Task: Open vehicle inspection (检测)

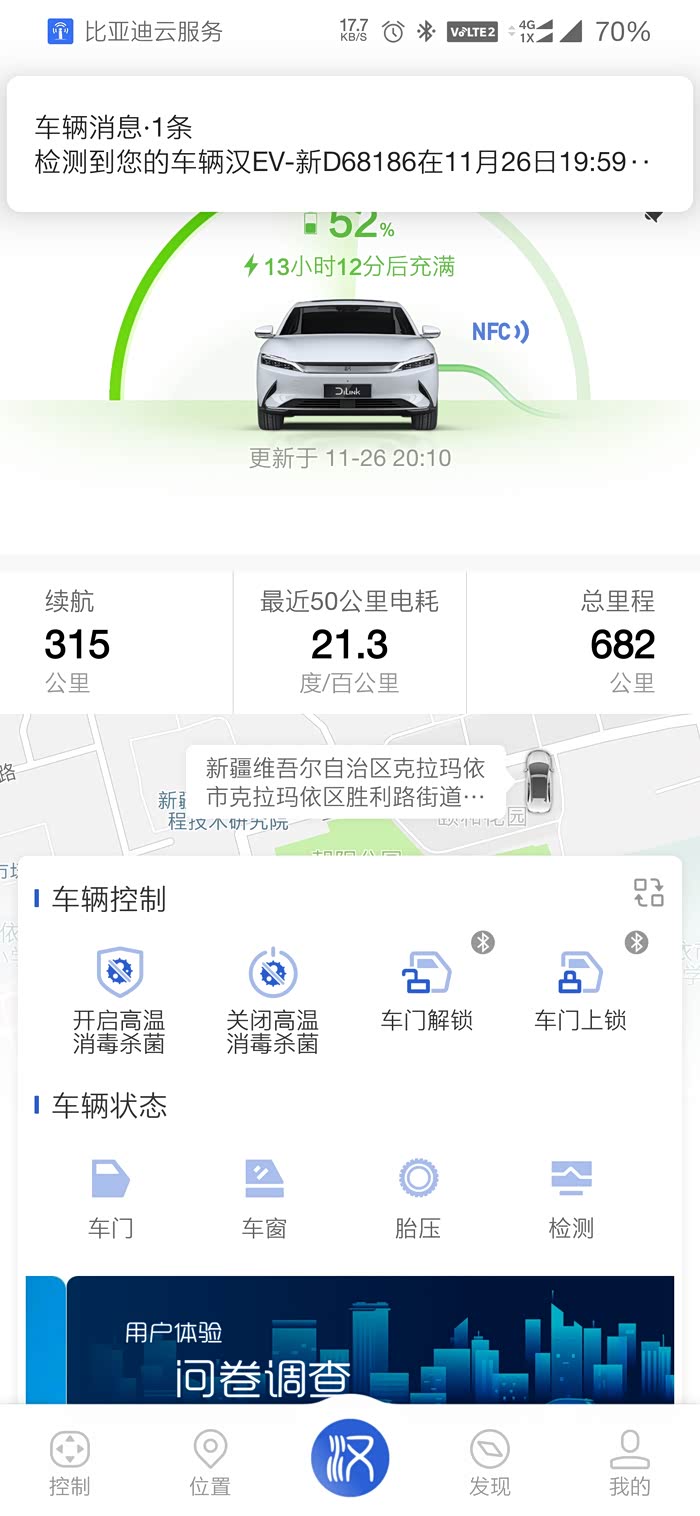Action: tap(571, 1198)
